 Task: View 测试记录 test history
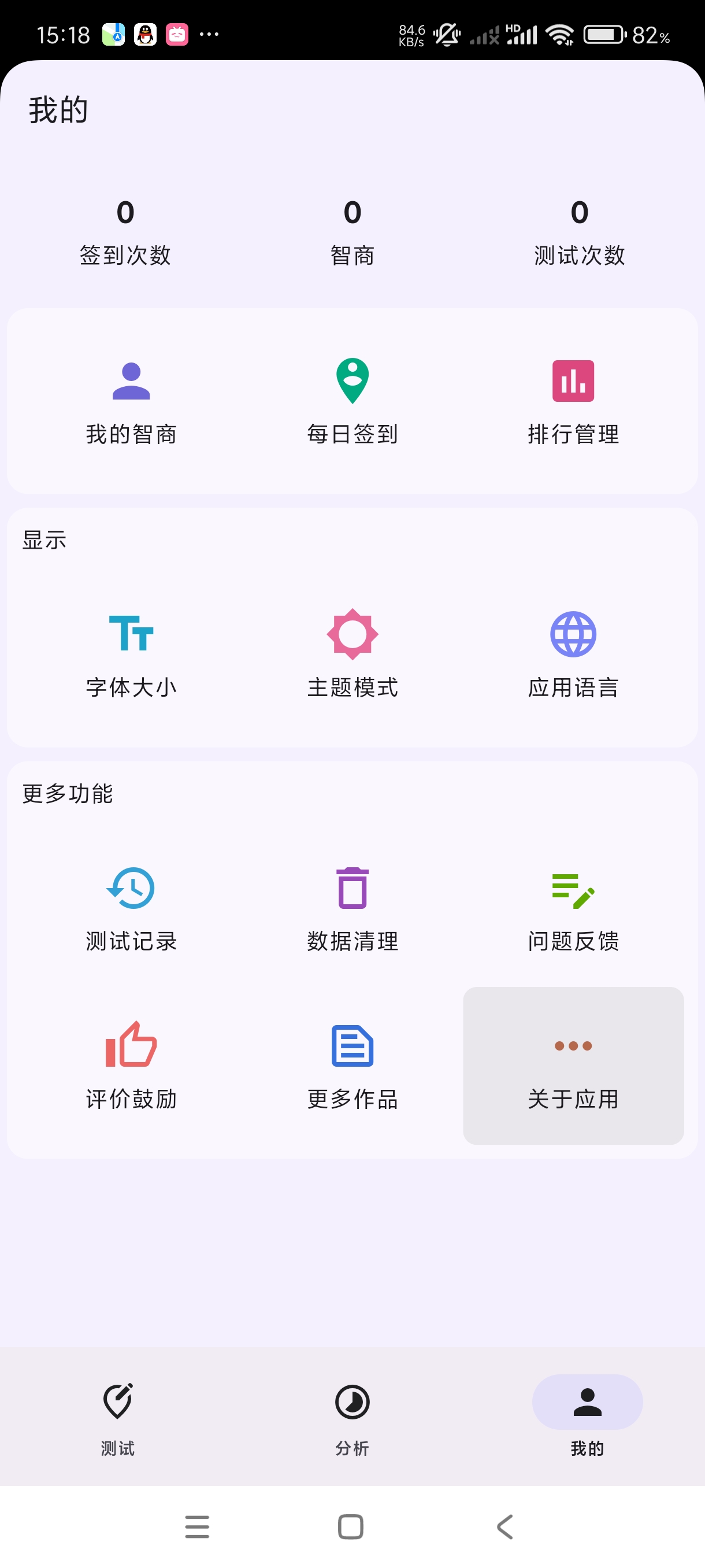click(131, 908)
